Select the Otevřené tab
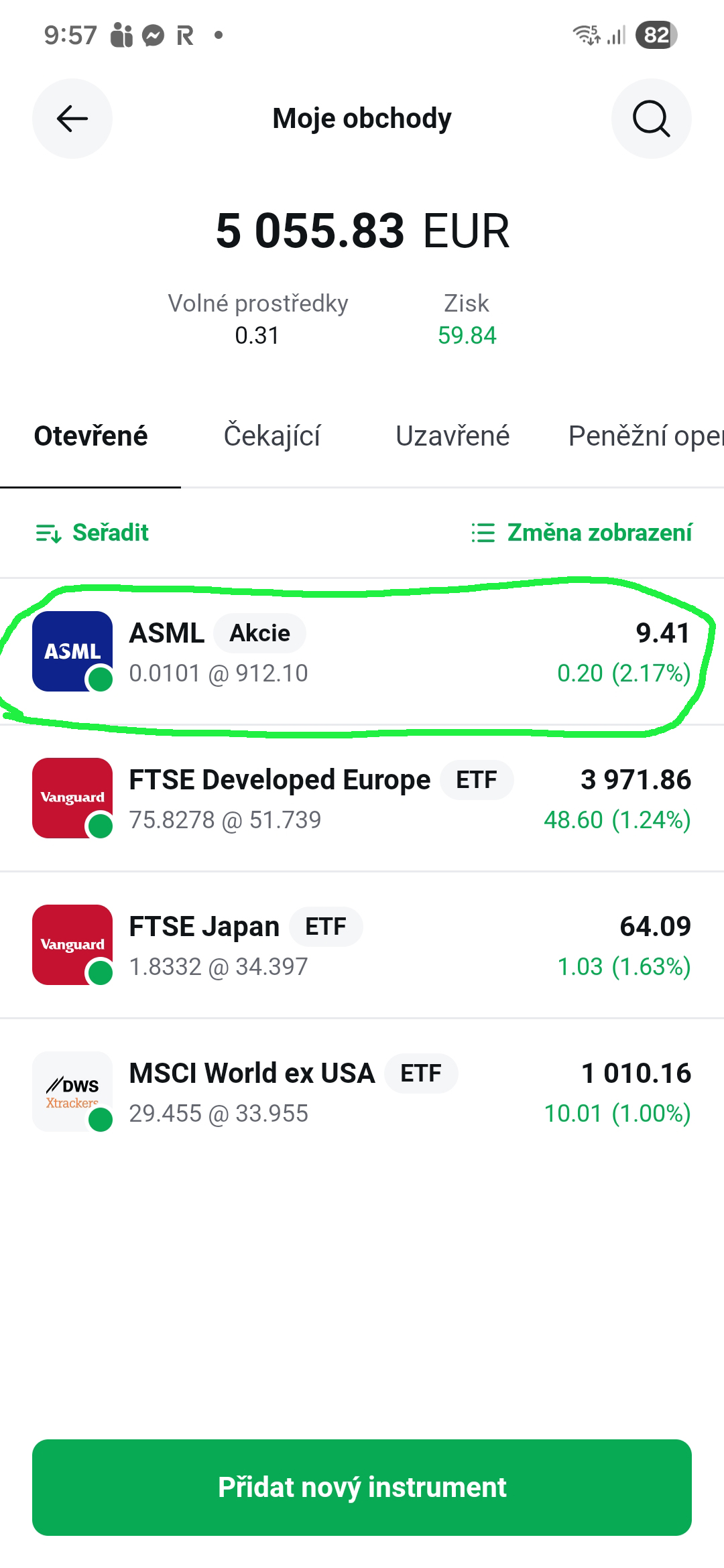The height and width of the screenshot is (1568, 724). point(90,436)
